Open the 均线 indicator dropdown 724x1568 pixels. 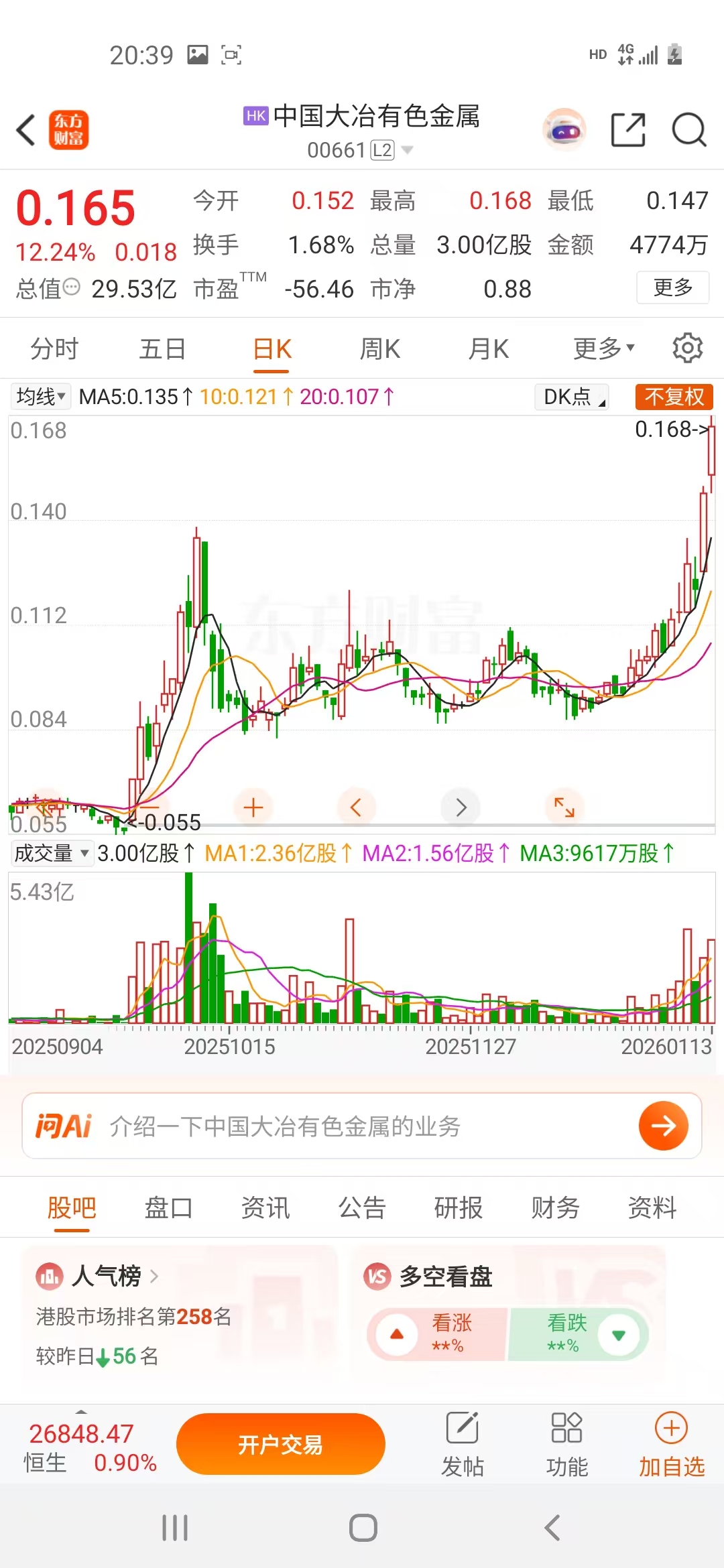pyautogui.click(x=41, y=397)
